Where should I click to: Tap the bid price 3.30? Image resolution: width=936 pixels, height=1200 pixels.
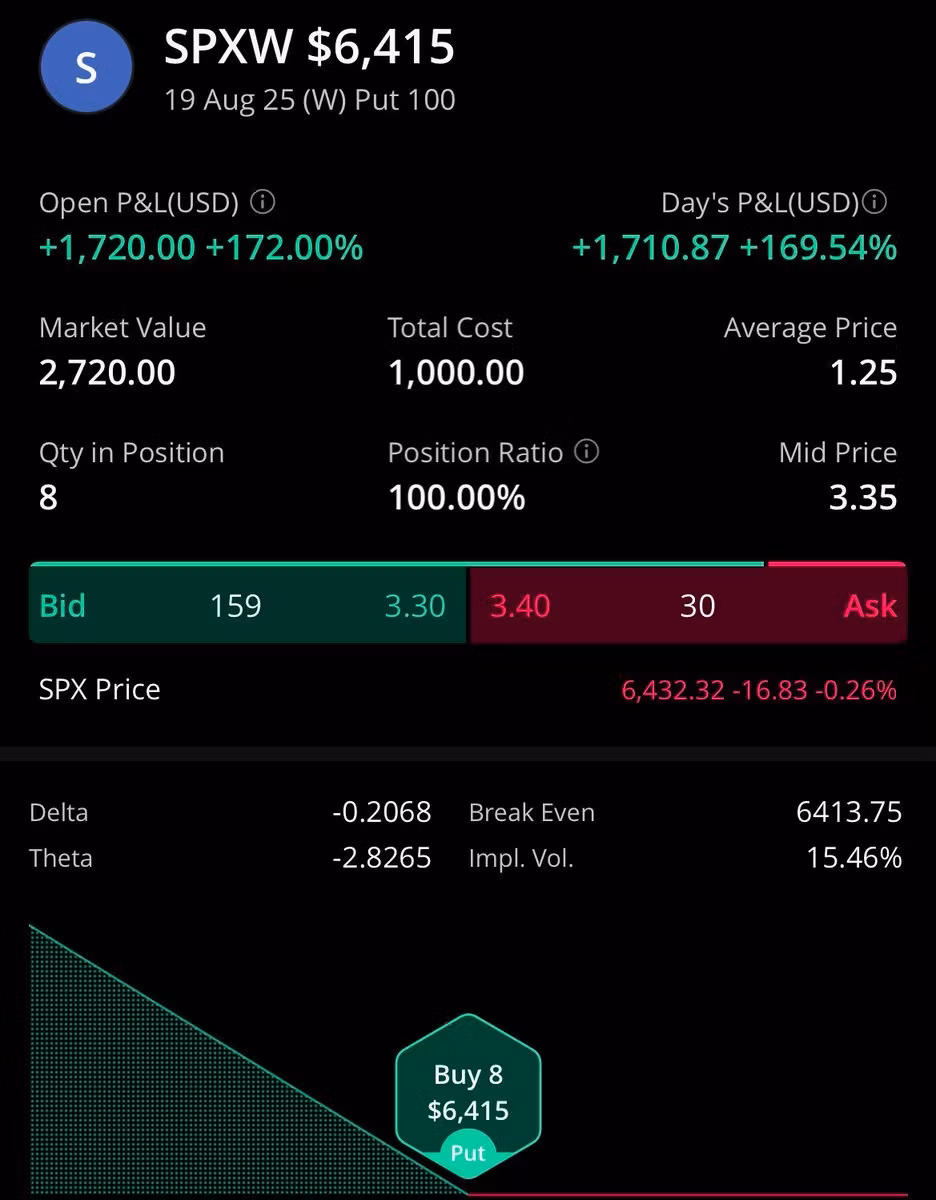[x=415, y=606]
